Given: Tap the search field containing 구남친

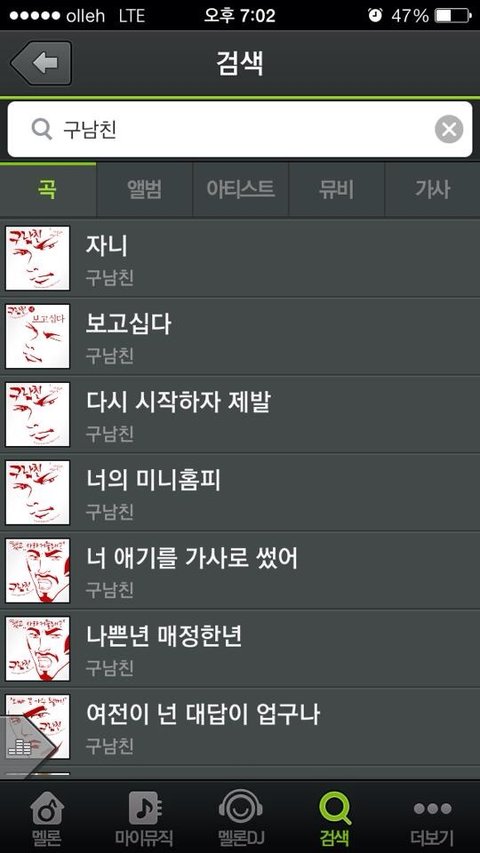Looking at the screenshot, I should pos(240,129).
